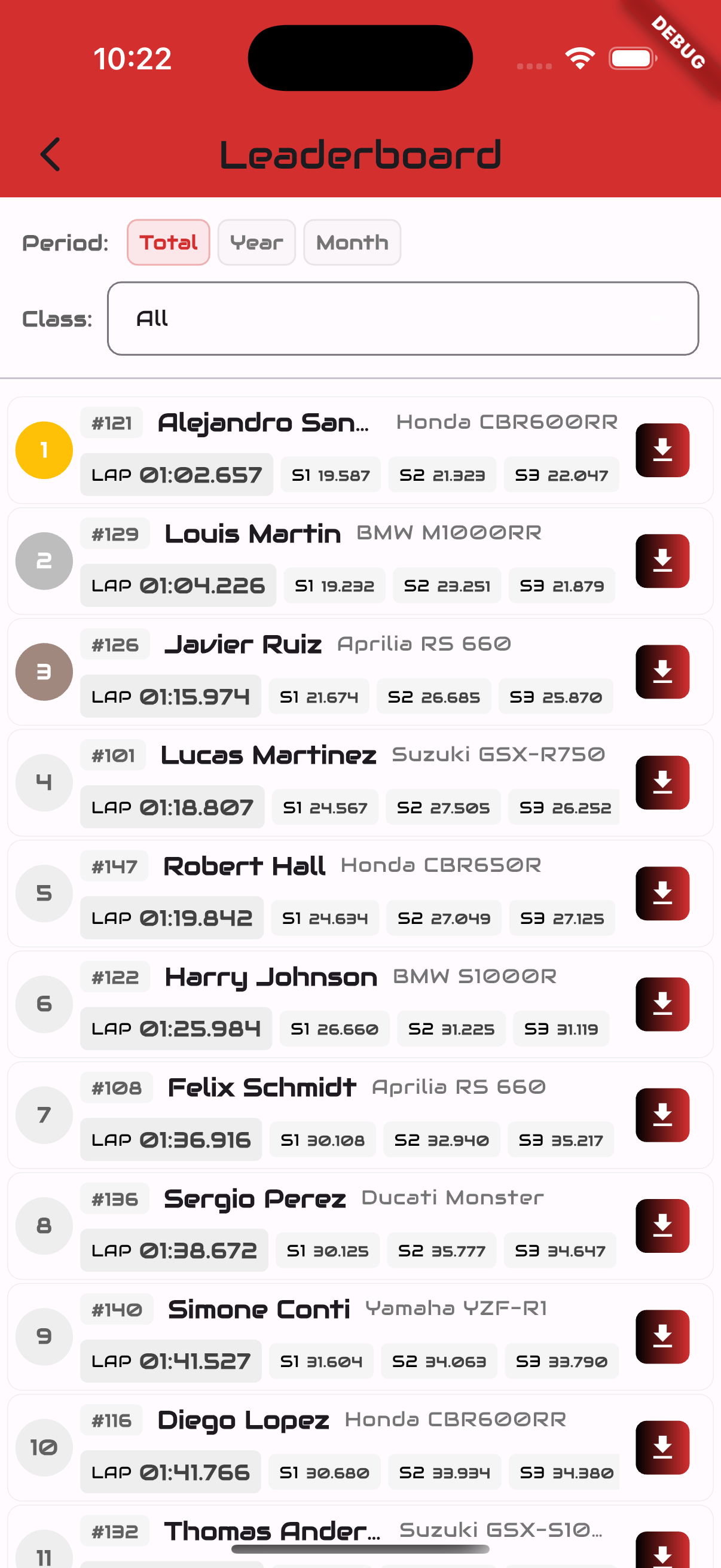Screen dimensions: 721x1568
Task: Open the Class selection dropdown
Action: pos(404,319)
